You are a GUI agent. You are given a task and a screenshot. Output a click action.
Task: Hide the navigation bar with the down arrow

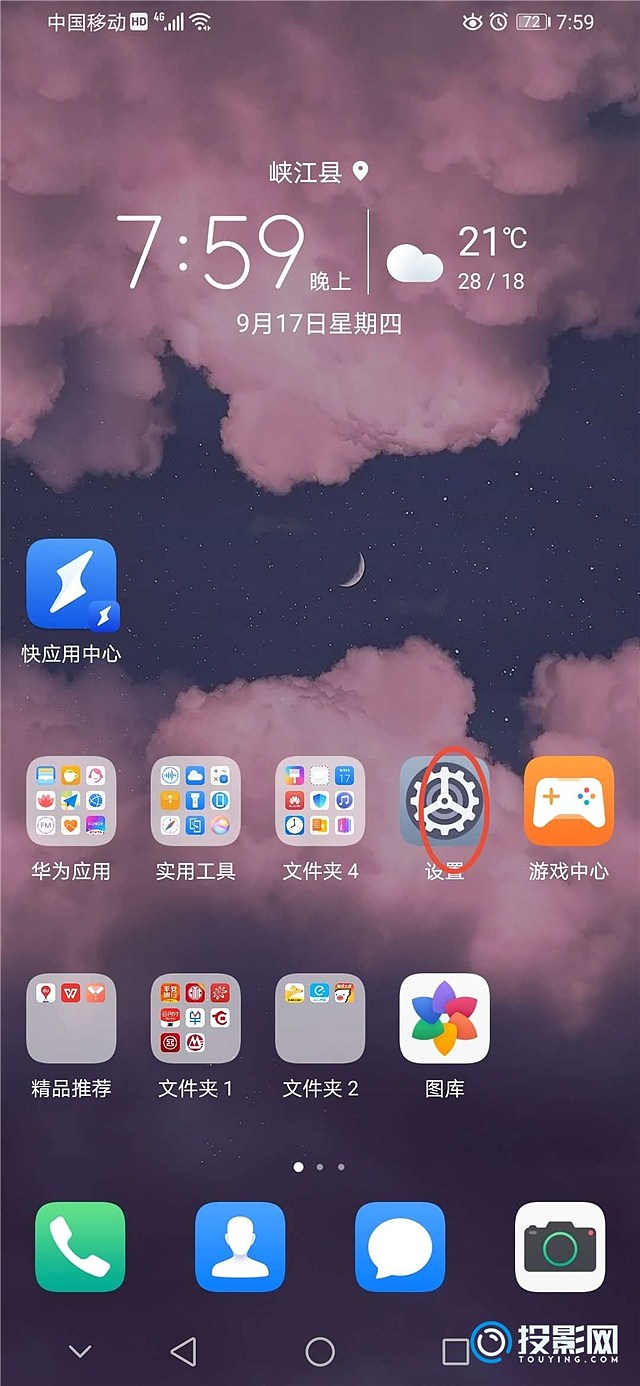coord(80,1352)
